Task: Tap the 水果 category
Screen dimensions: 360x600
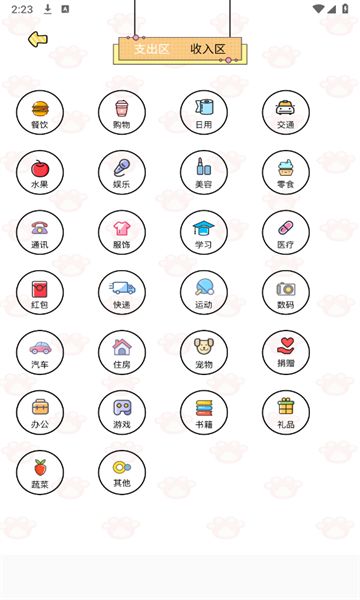Action: click(40, 173)
